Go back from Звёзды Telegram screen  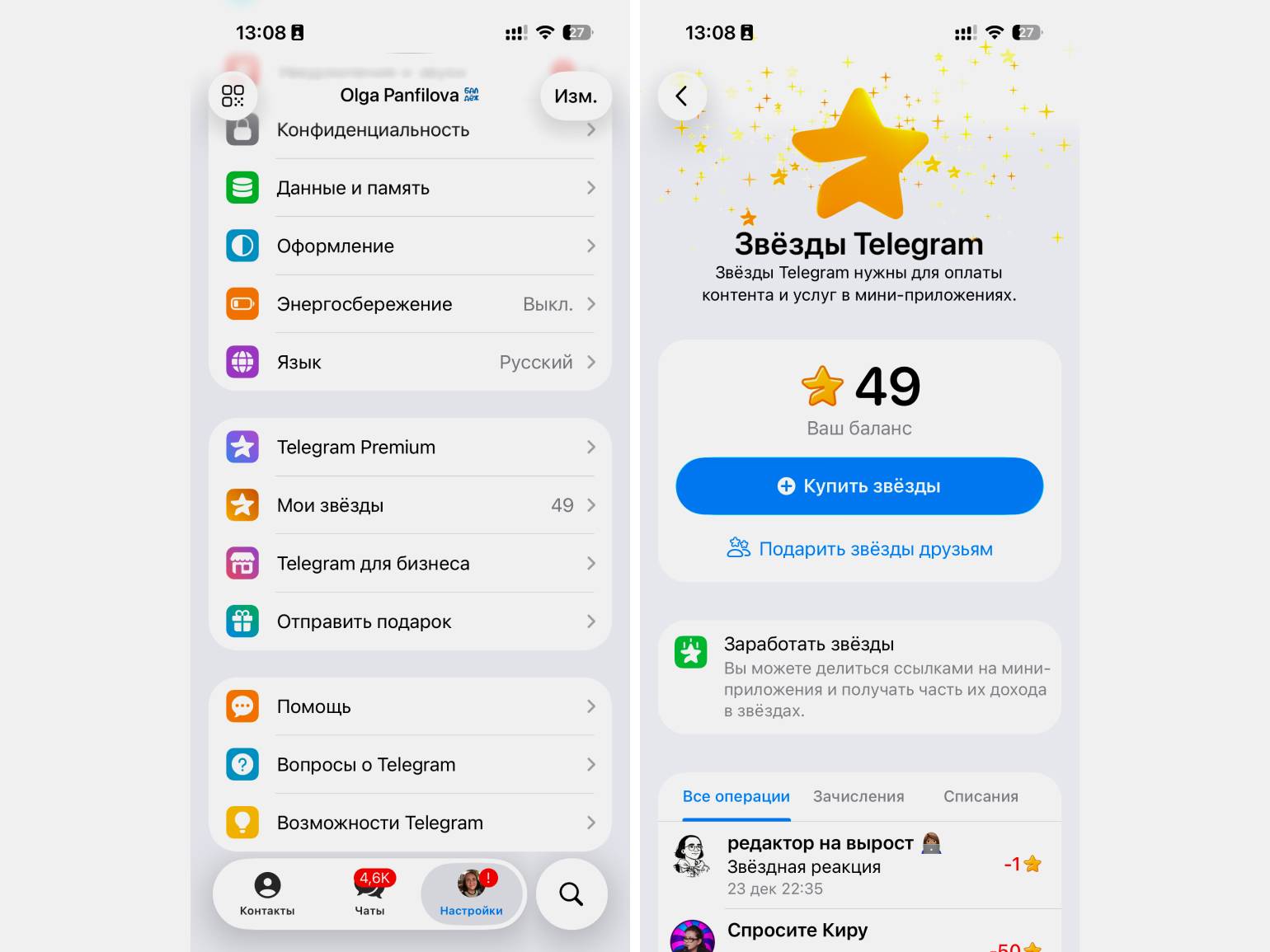coord(682,96)
